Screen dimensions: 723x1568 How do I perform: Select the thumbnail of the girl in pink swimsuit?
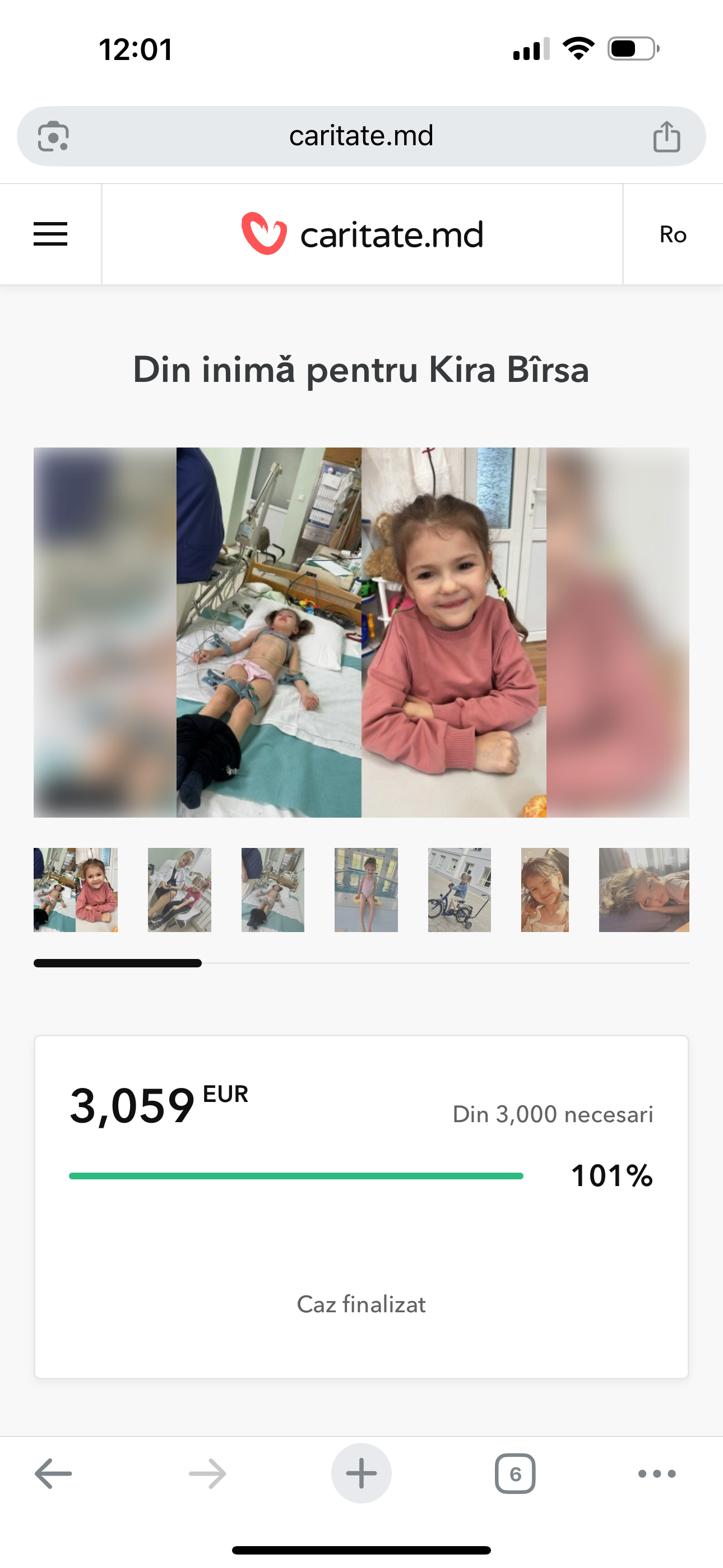pyautogui.click(x=367, y=890)
